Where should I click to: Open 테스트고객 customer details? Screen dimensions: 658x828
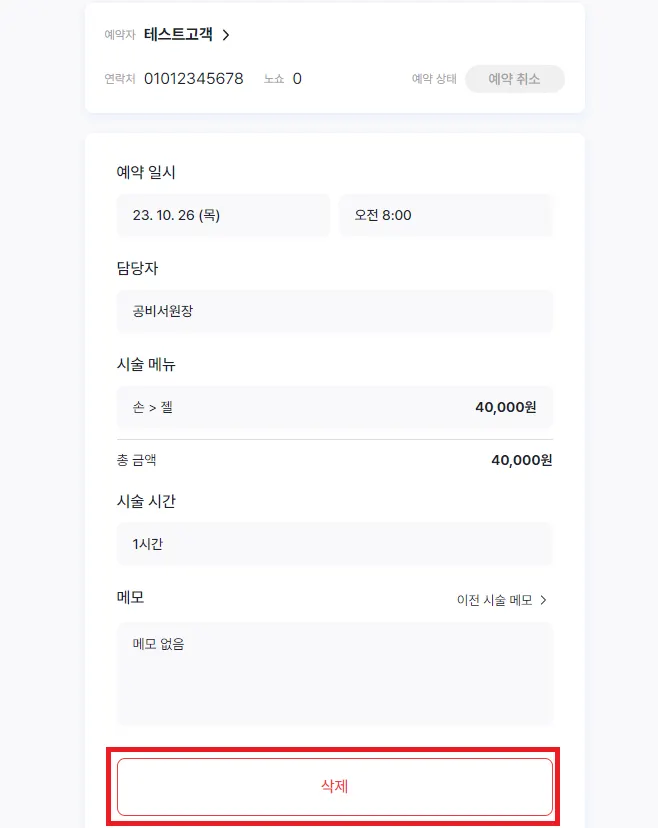[187, 35]
